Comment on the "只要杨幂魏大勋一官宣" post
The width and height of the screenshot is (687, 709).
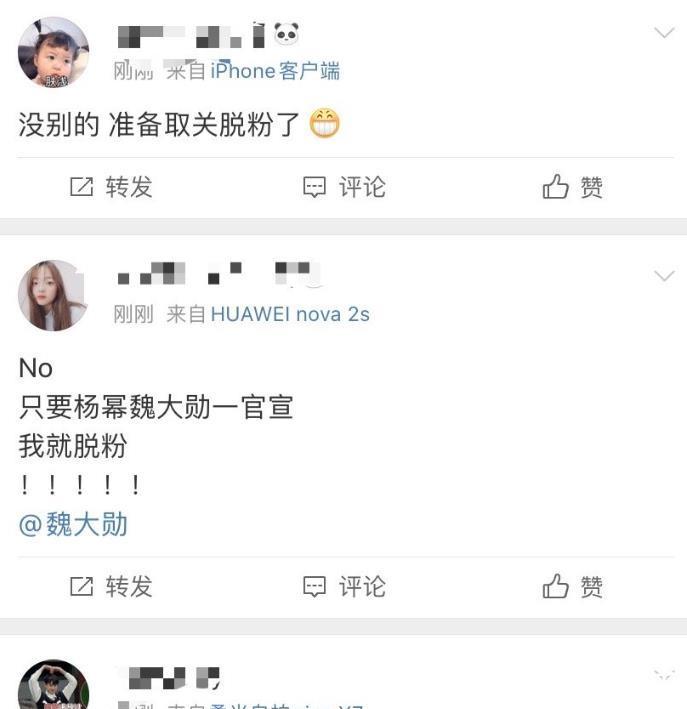344,587
